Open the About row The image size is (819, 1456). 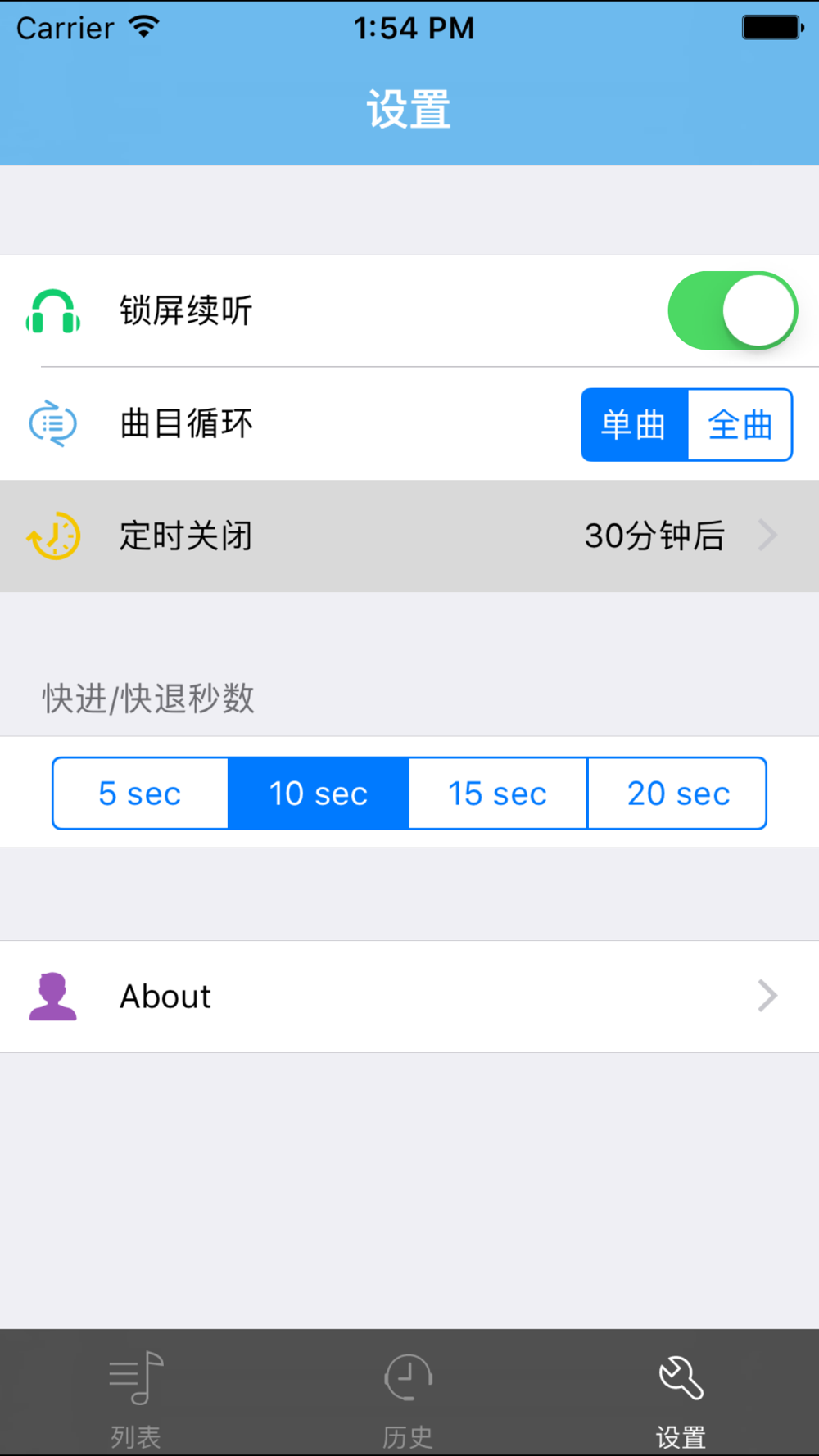(x=409, y=997)
